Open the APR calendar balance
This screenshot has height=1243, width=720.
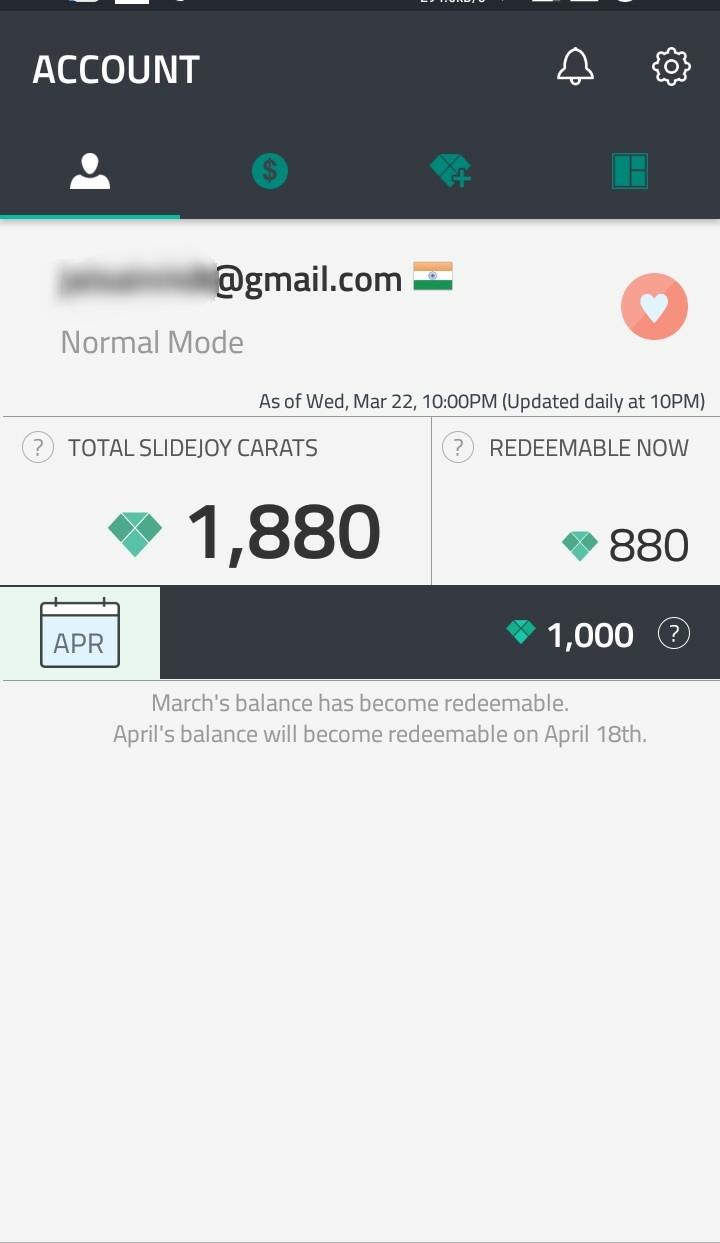[x=80, y=633]
